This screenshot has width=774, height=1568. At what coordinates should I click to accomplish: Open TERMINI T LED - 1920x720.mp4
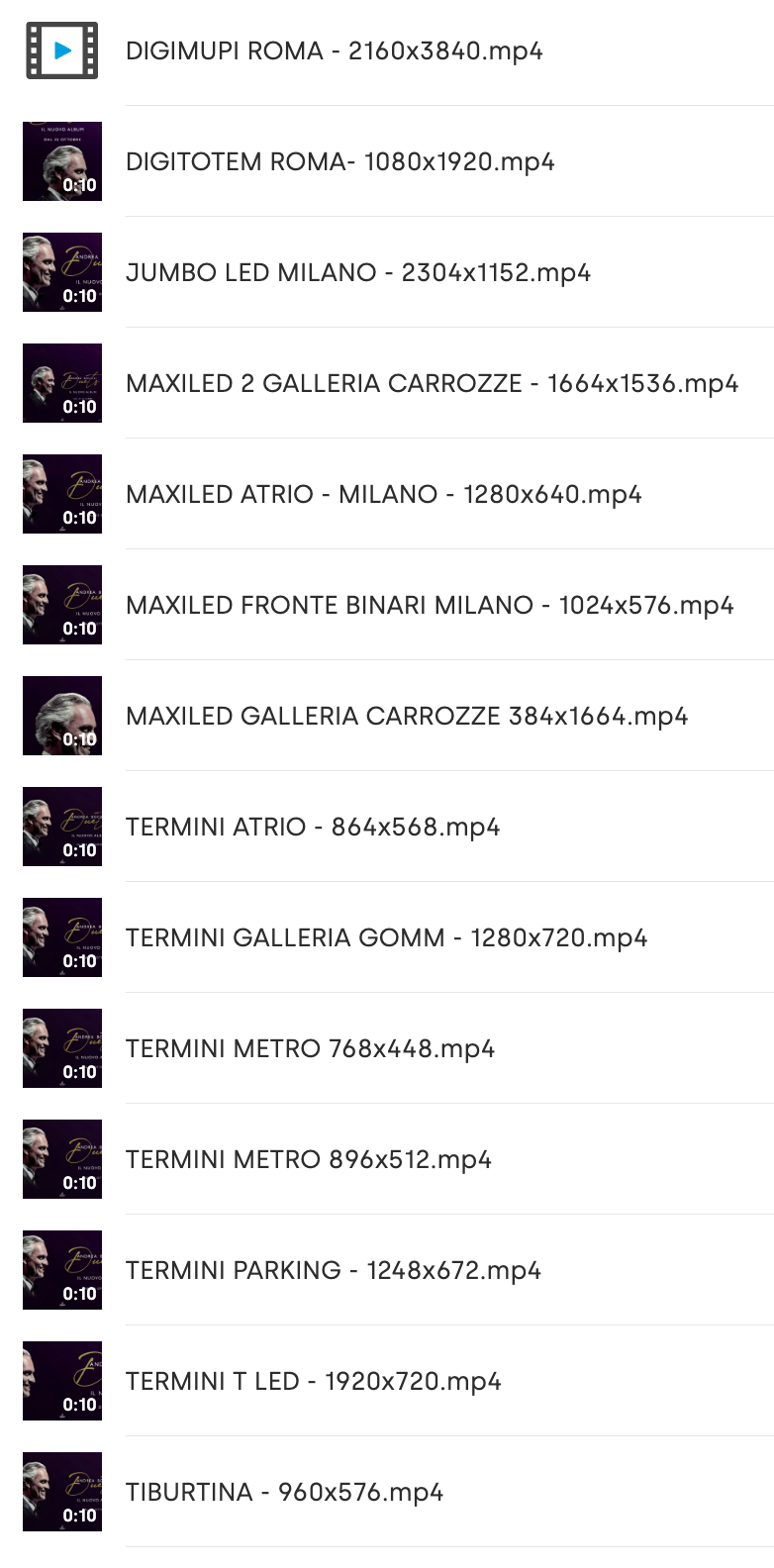[x=313, y=1381]
